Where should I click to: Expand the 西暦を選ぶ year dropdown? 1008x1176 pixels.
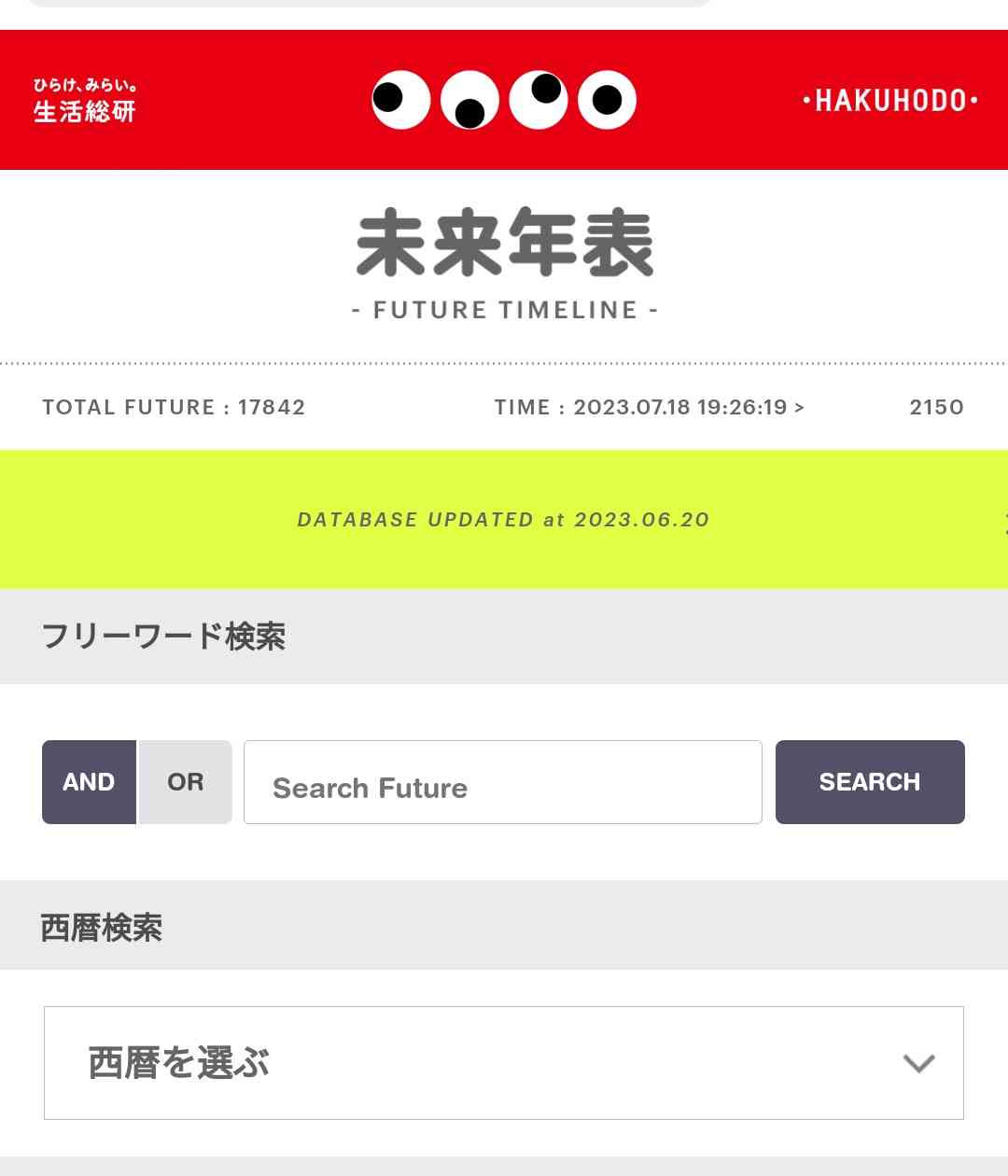click(x=504, y=1062)
